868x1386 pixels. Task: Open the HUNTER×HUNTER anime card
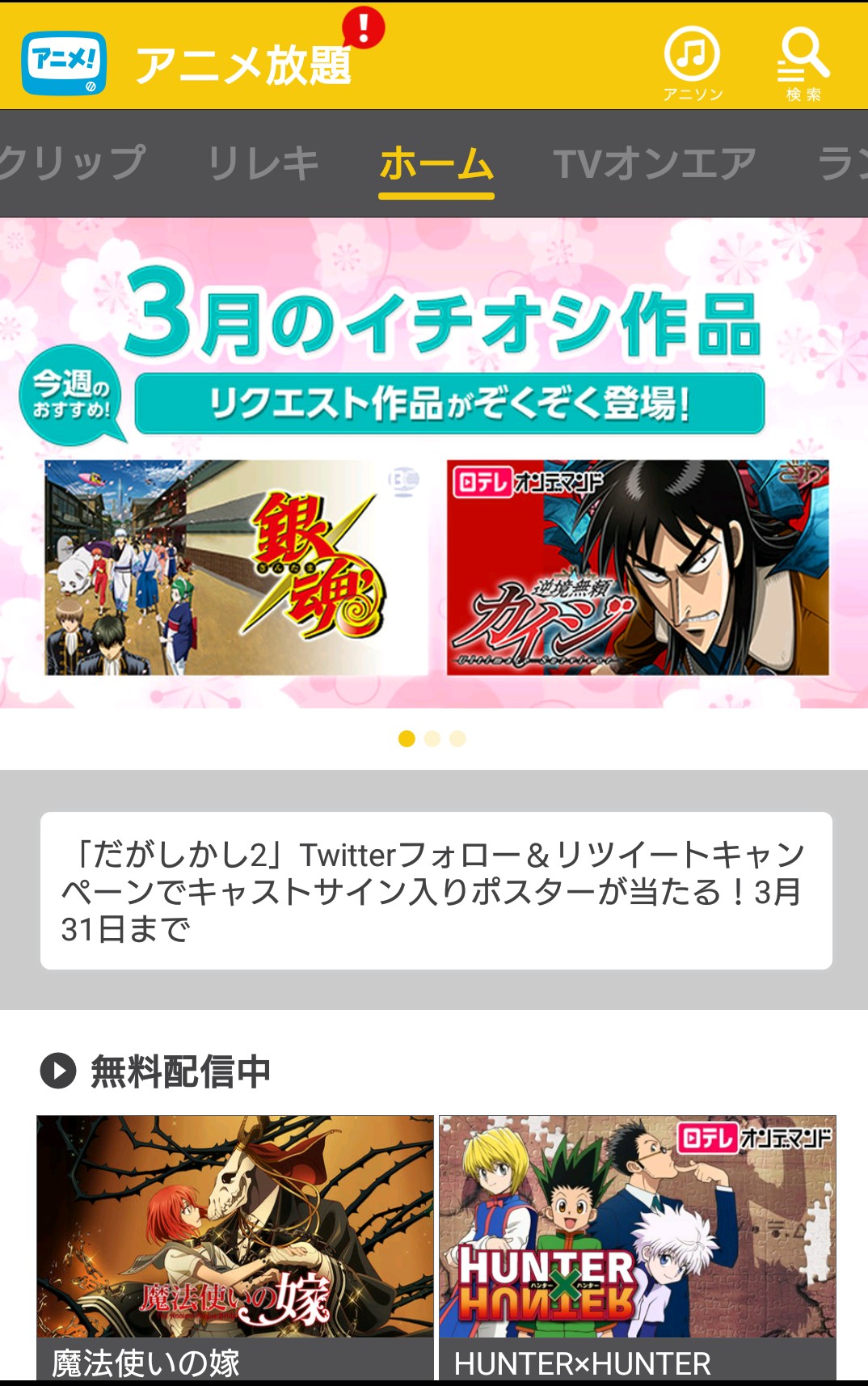pyautogui.click(x=637, y=1245)
